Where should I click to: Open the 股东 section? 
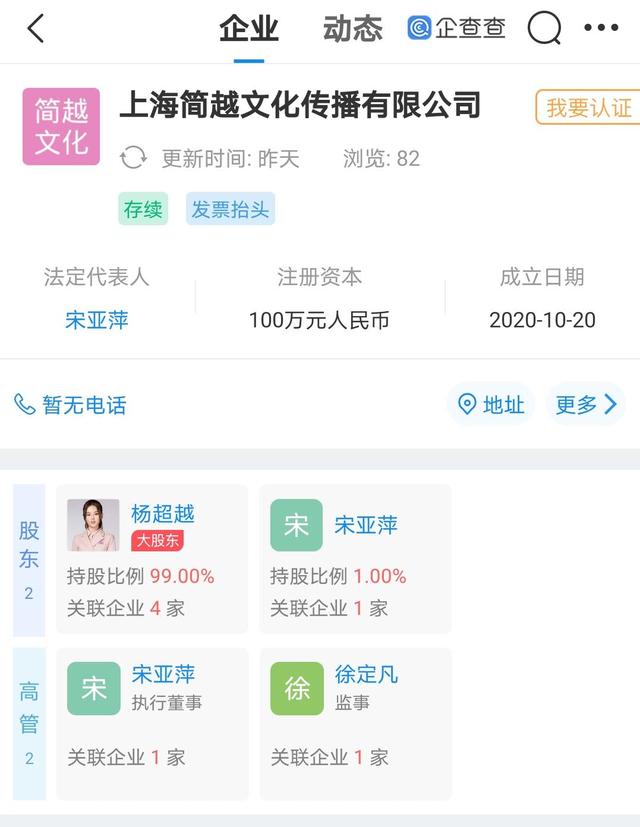point(29,559)
